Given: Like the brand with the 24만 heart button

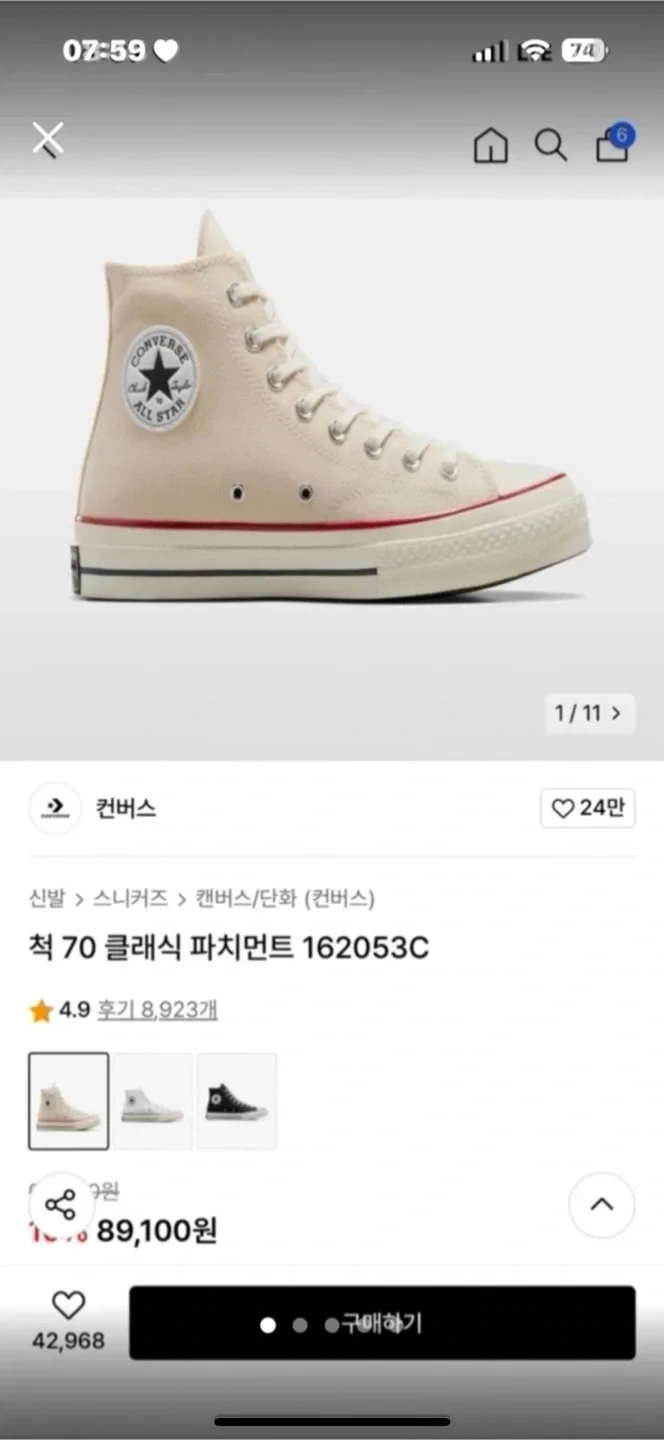Looking at the screenshot, I should [x=587, y=808].
